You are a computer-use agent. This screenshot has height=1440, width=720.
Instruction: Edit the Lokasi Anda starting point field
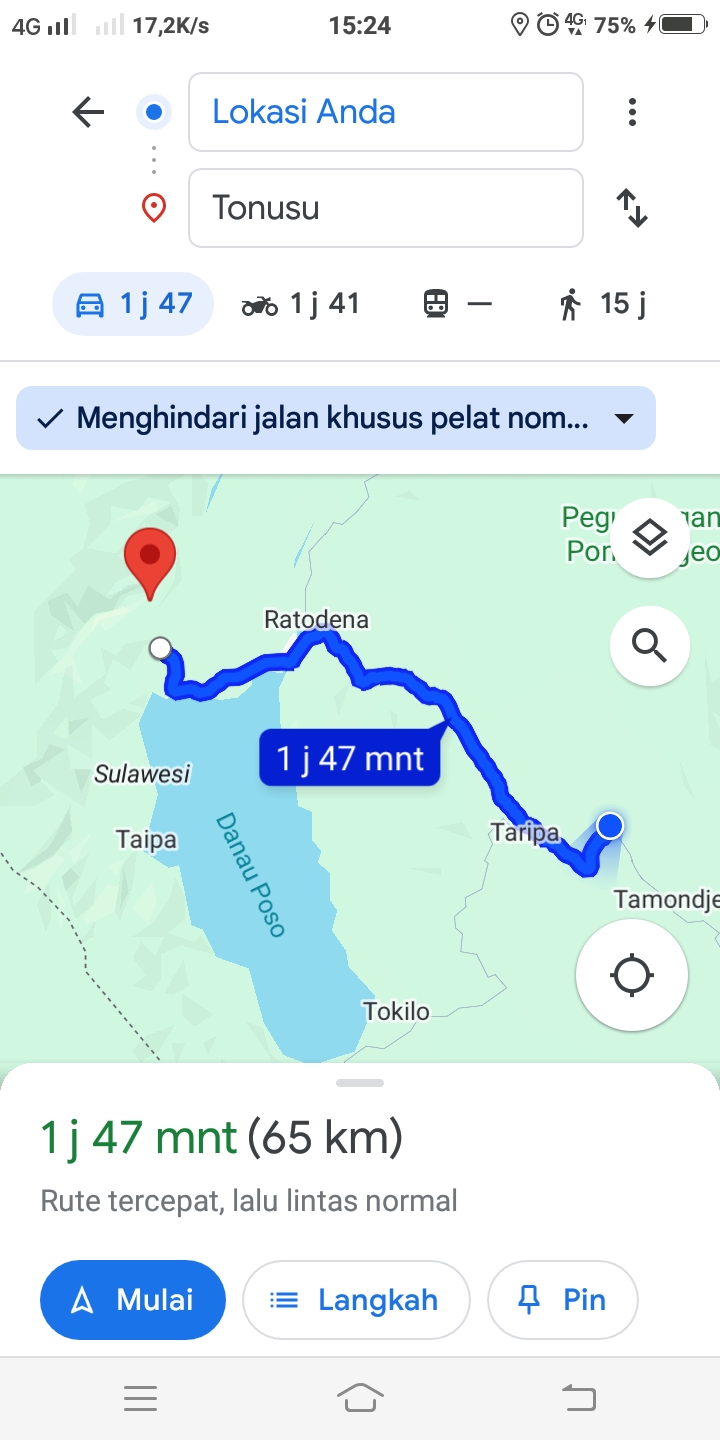(x=386, y=112)
